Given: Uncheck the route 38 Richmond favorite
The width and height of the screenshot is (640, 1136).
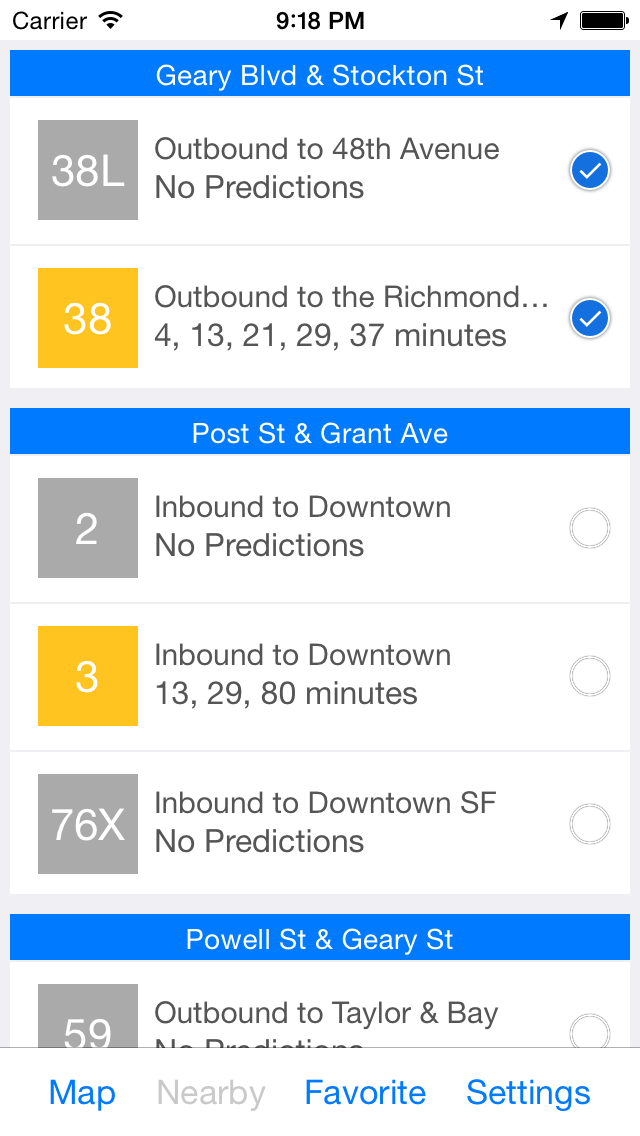Looking at the screenshot, I should point(589,318).
